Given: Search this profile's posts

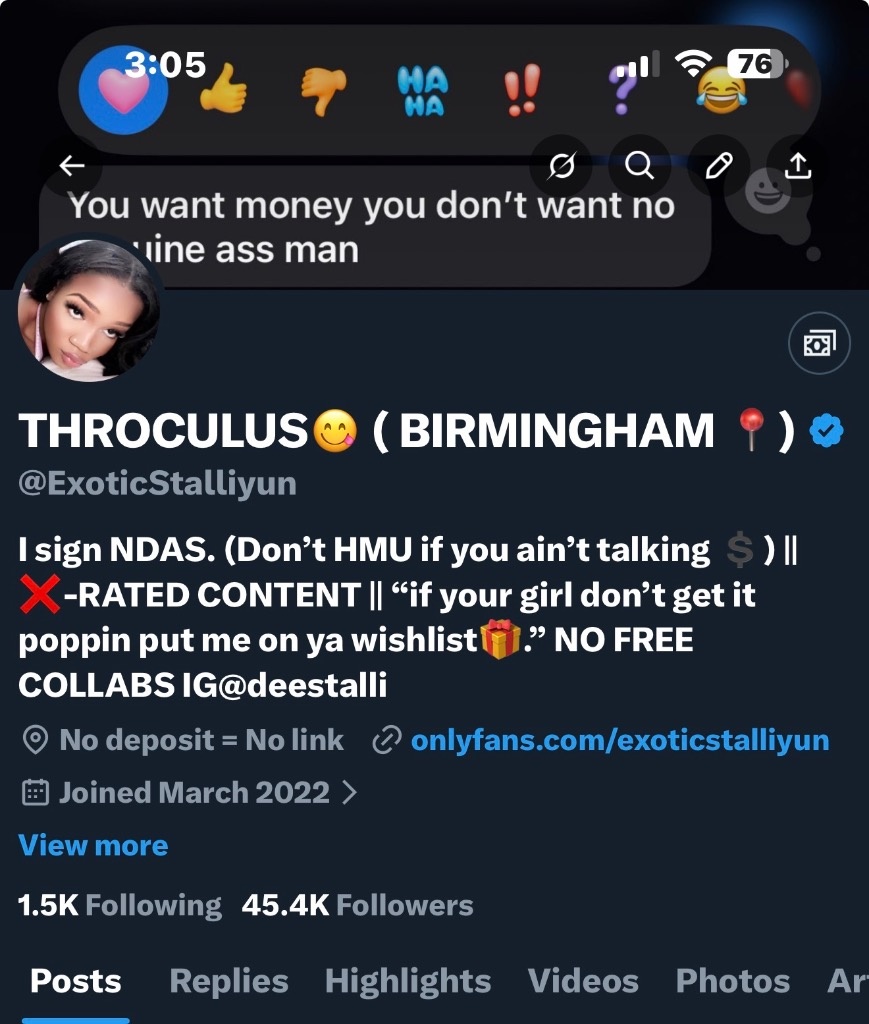Looking at the screenshot, I should pyautogui.click(x=640, y=166).
